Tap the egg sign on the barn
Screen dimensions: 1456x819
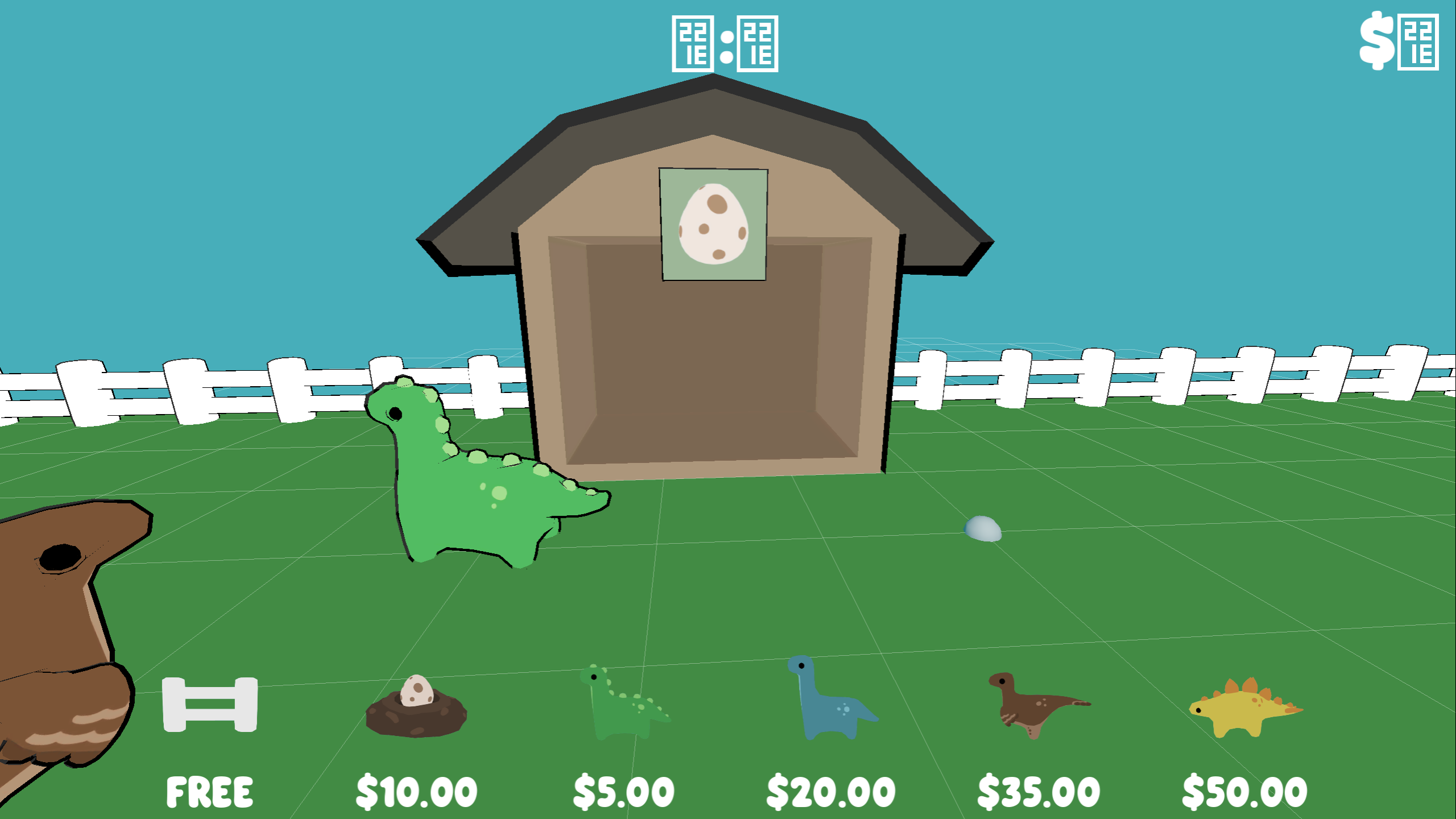coord(714,224)
